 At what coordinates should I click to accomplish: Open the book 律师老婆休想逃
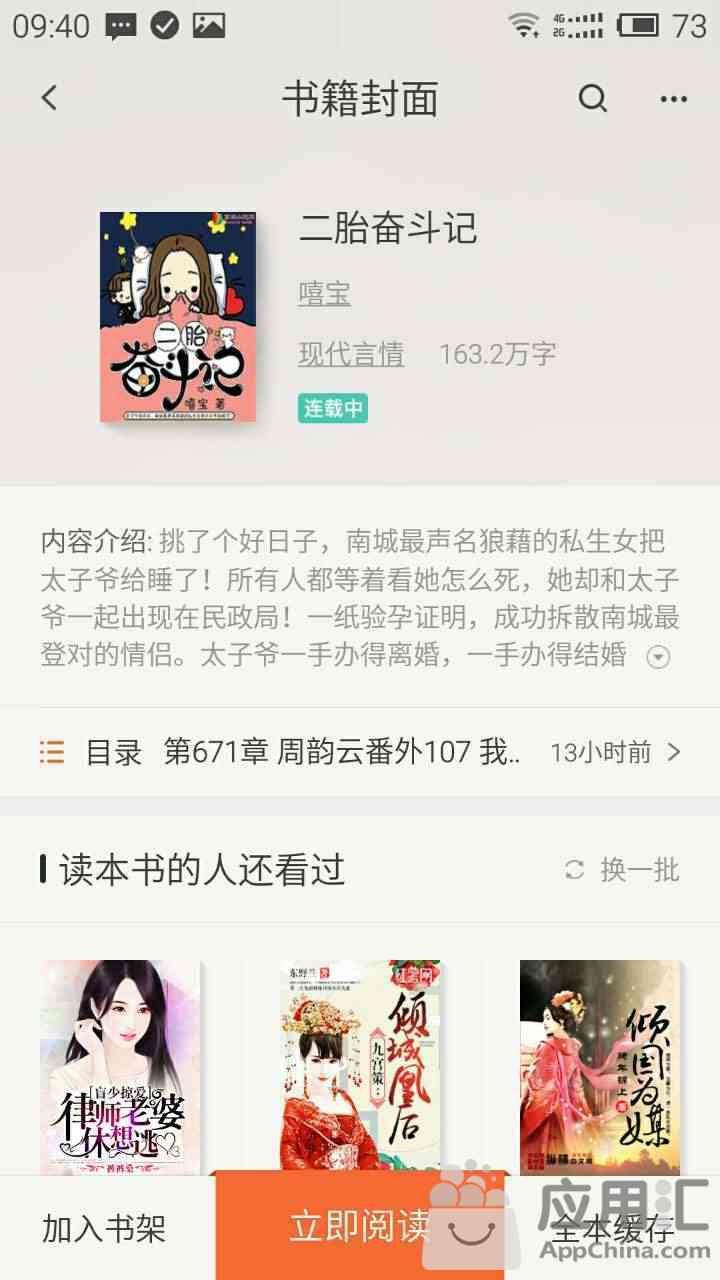tap(120, 1065)
